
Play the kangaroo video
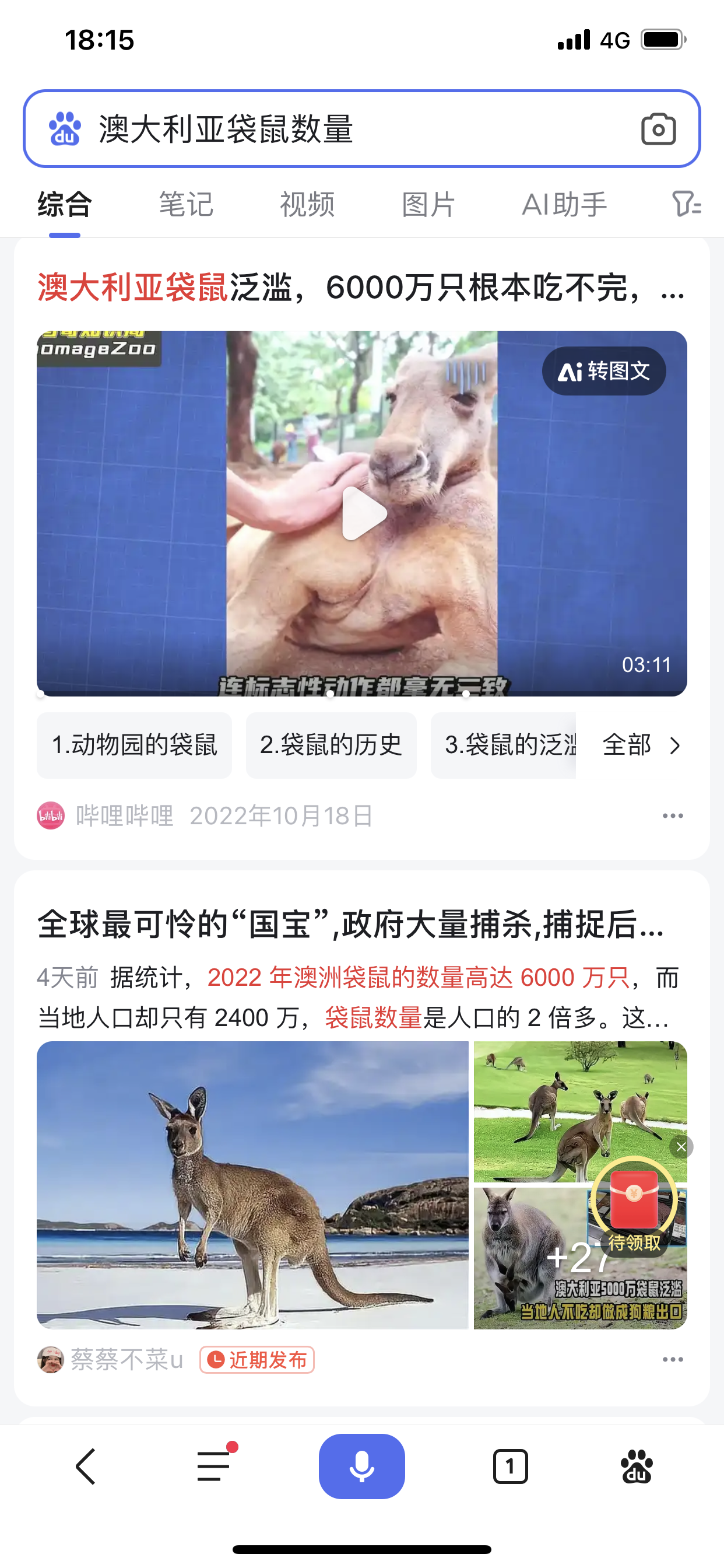(x=363, y=513)
